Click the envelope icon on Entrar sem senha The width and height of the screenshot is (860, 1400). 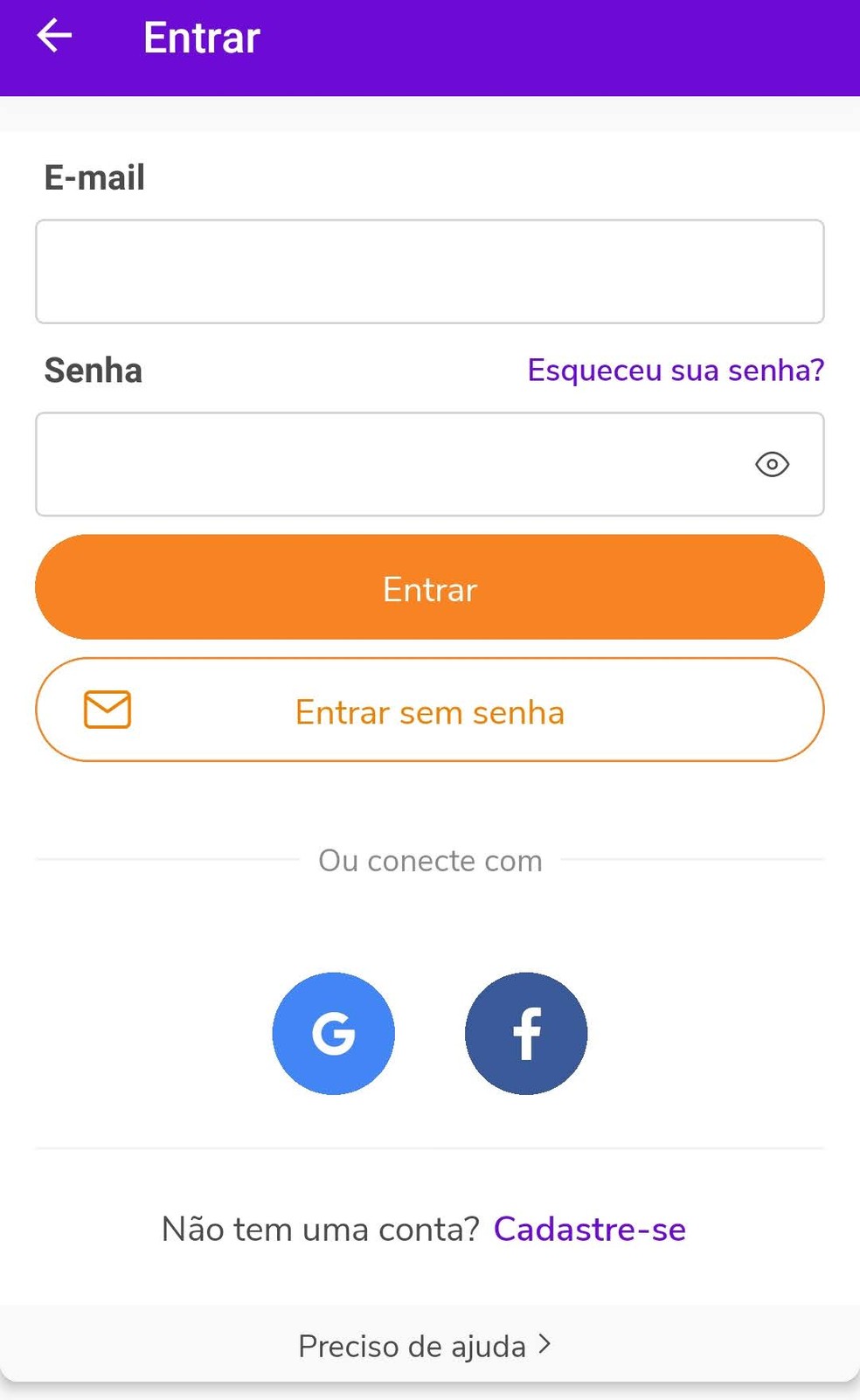click(107, 710)
